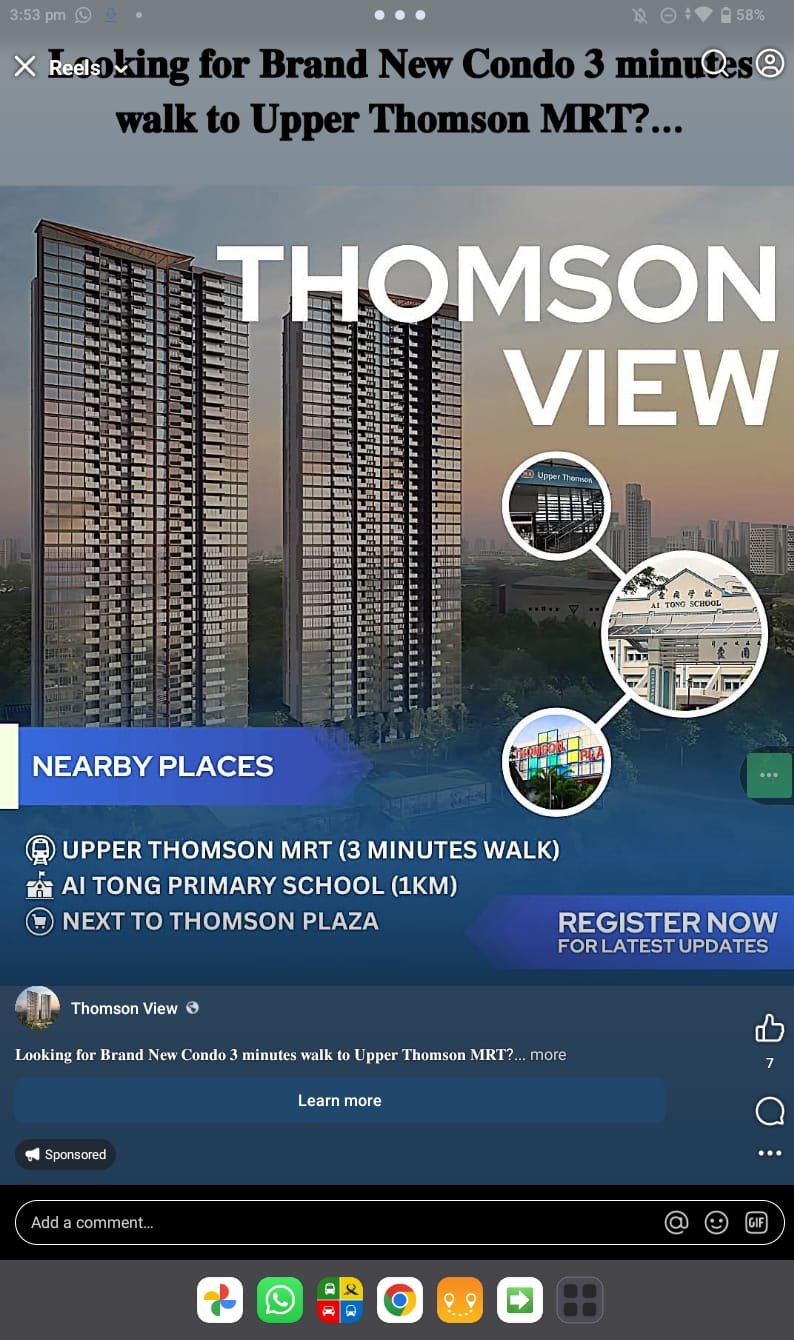The height and width of the screenshot is (1340, 794).
Task: Tap the Sponsored label
Action: point(66,1154)
